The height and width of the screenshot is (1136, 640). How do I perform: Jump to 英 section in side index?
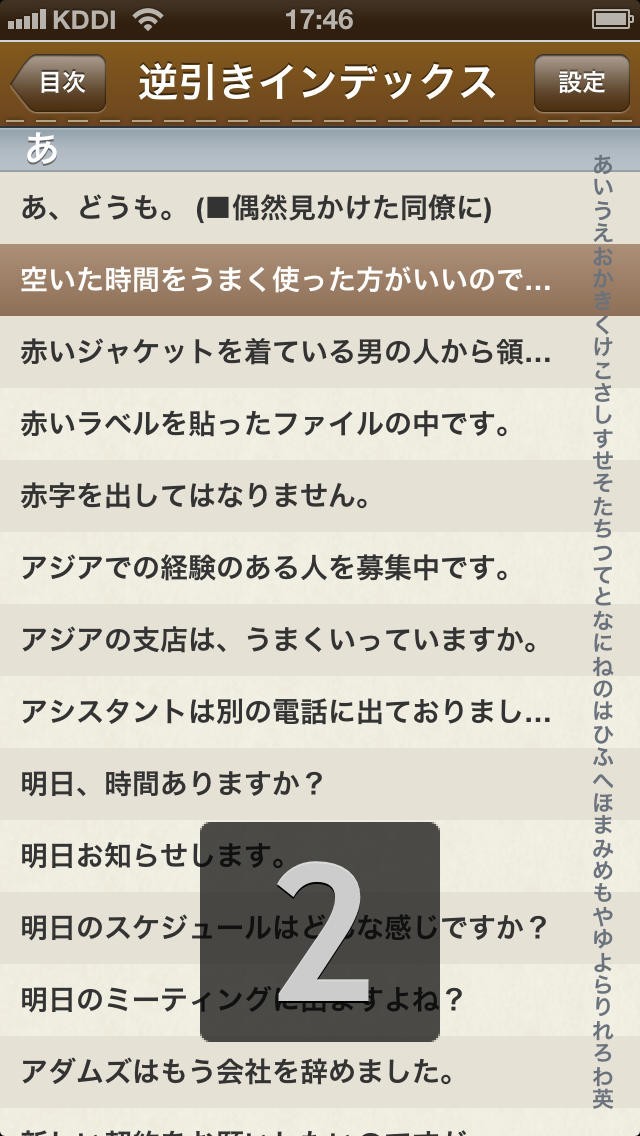coord(602,1098)
